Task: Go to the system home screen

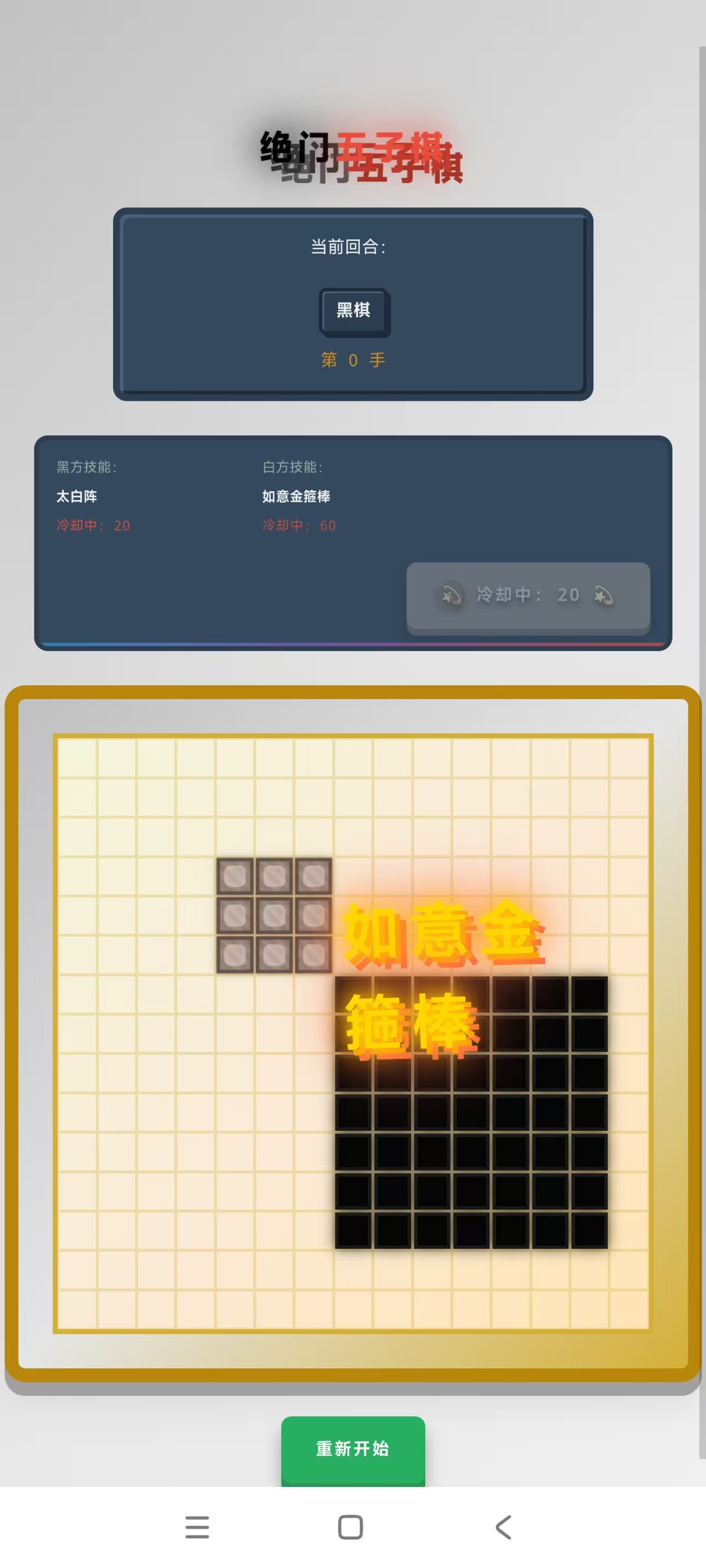Action: [x=350, y=1527]
